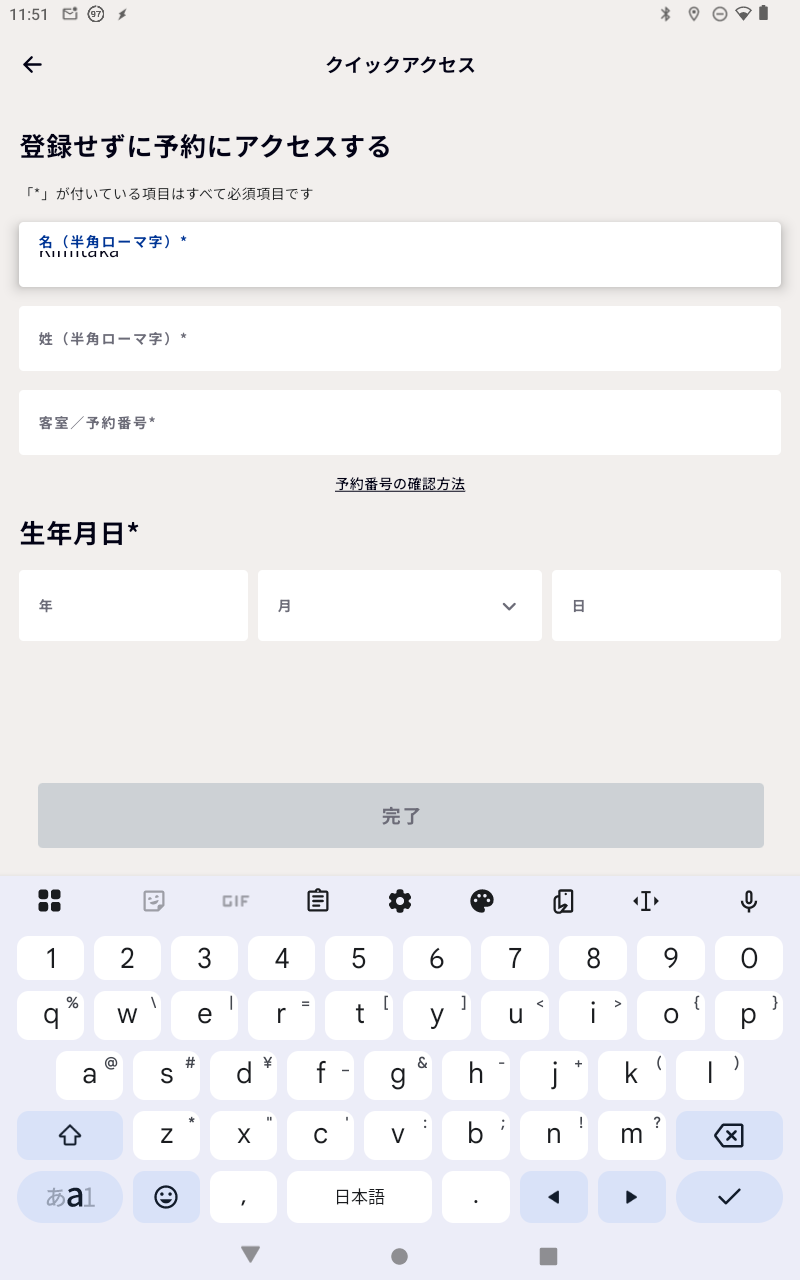Open the keyboard theme palette
The width and height of the screenshot is (800, 1280).
(x=482, y=901)
